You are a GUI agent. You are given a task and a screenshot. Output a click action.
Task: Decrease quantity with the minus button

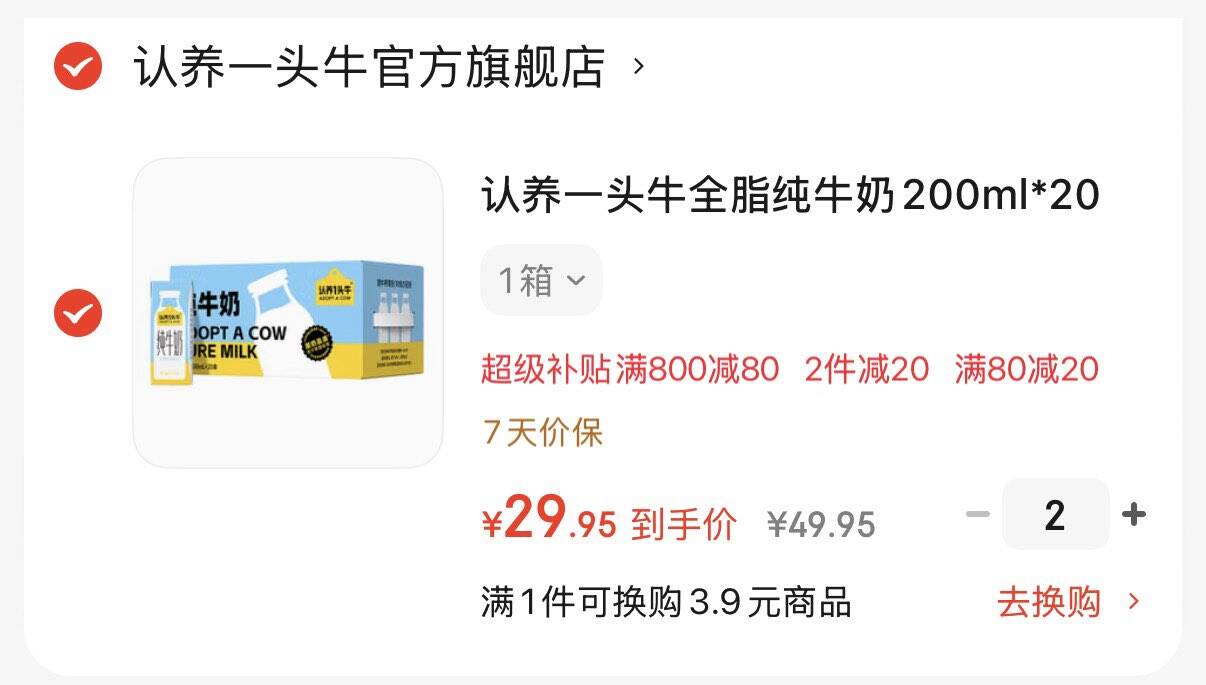pyautogui.click(x=978, y=514)
